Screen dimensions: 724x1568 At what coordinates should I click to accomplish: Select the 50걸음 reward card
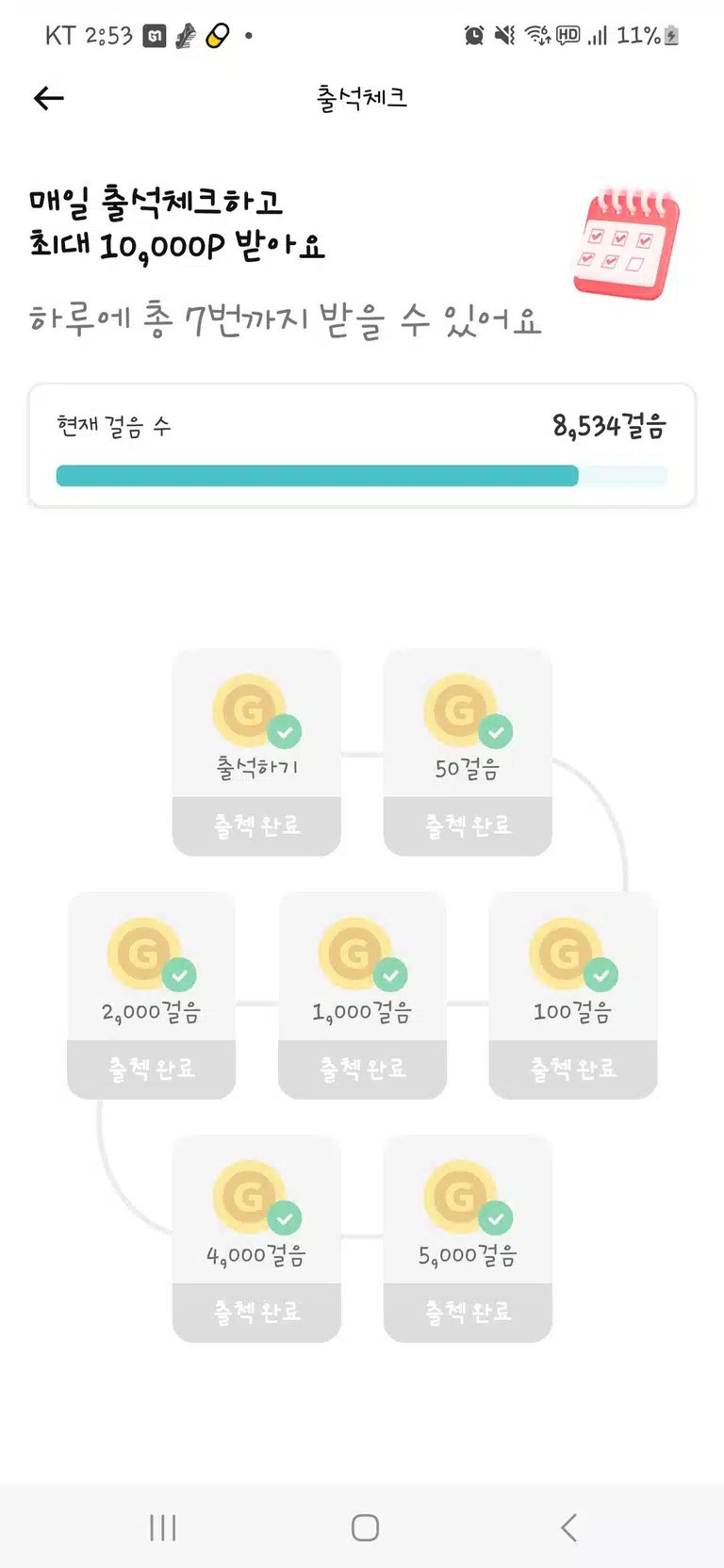tap(468, 752)
